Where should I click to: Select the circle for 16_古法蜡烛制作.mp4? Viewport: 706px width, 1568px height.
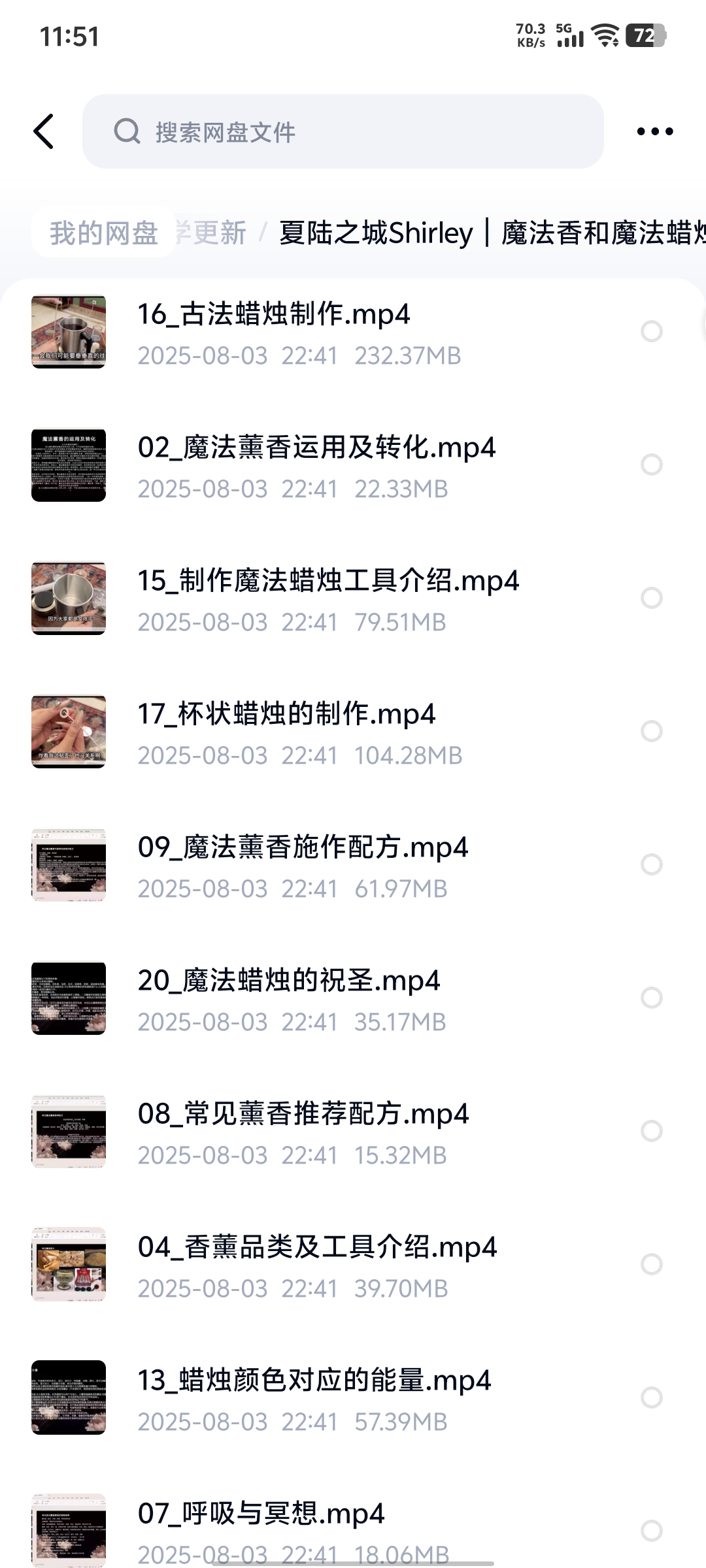tap(651, 331)
